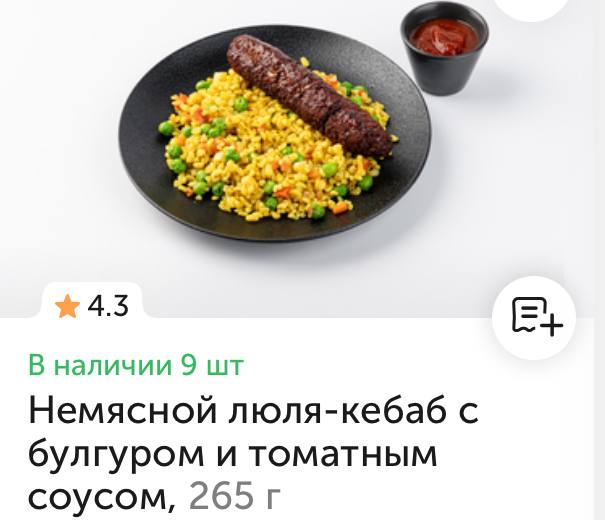Open the 4.3 star rating reviews

click(x=93, y=306)
